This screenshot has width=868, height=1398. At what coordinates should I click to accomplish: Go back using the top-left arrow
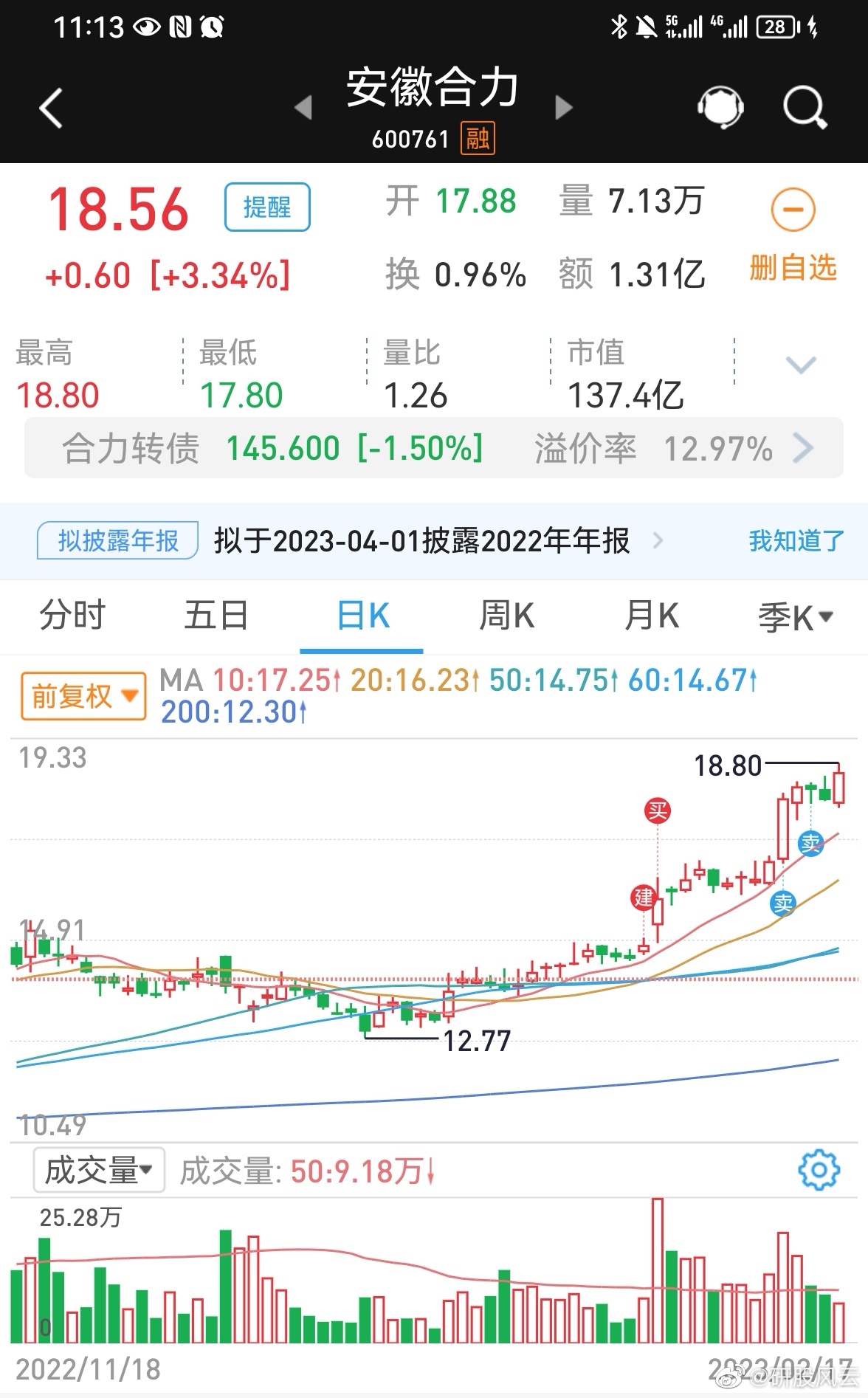[x=50, y=109]
